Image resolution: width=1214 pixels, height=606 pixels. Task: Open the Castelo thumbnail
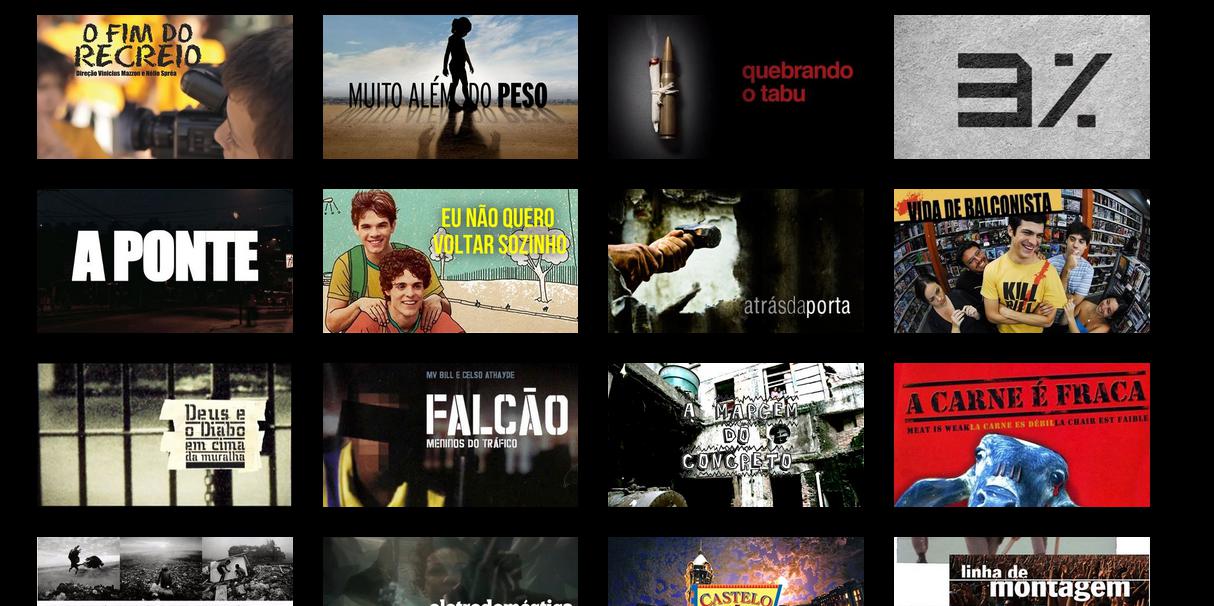736,573
